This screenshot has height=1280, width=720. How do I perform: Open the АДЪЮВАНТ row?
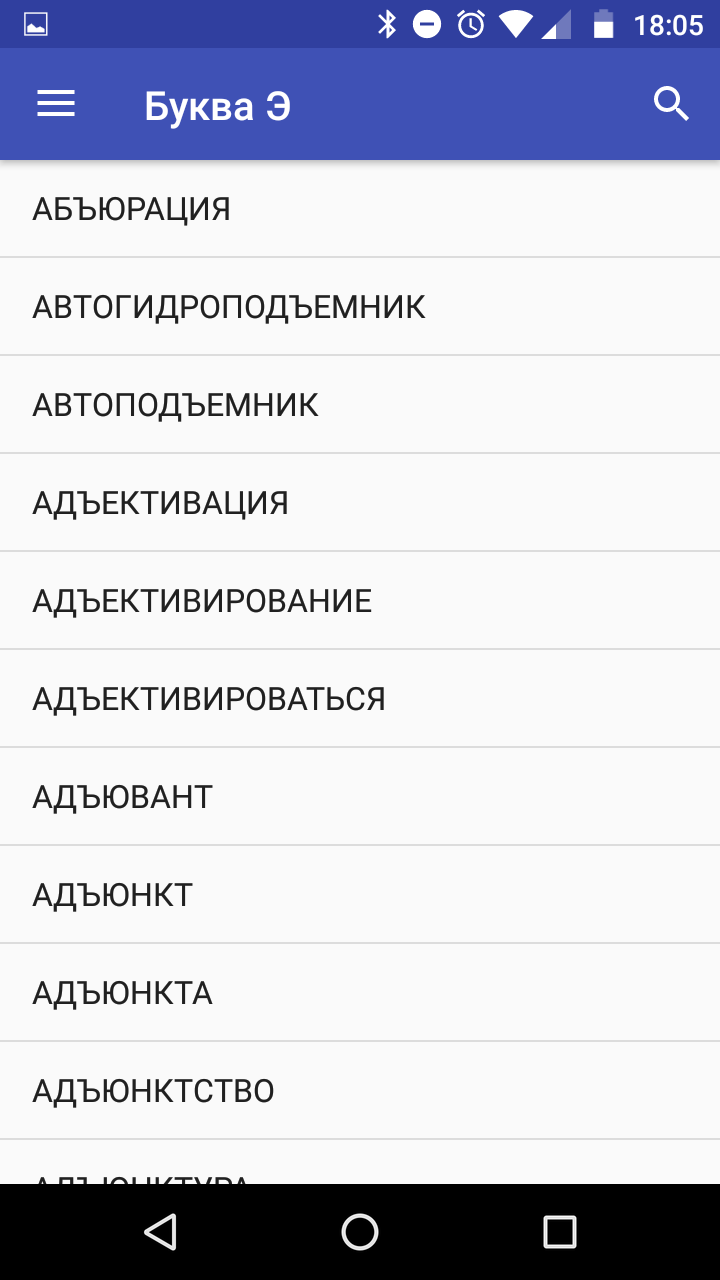[x=360, y=797]
